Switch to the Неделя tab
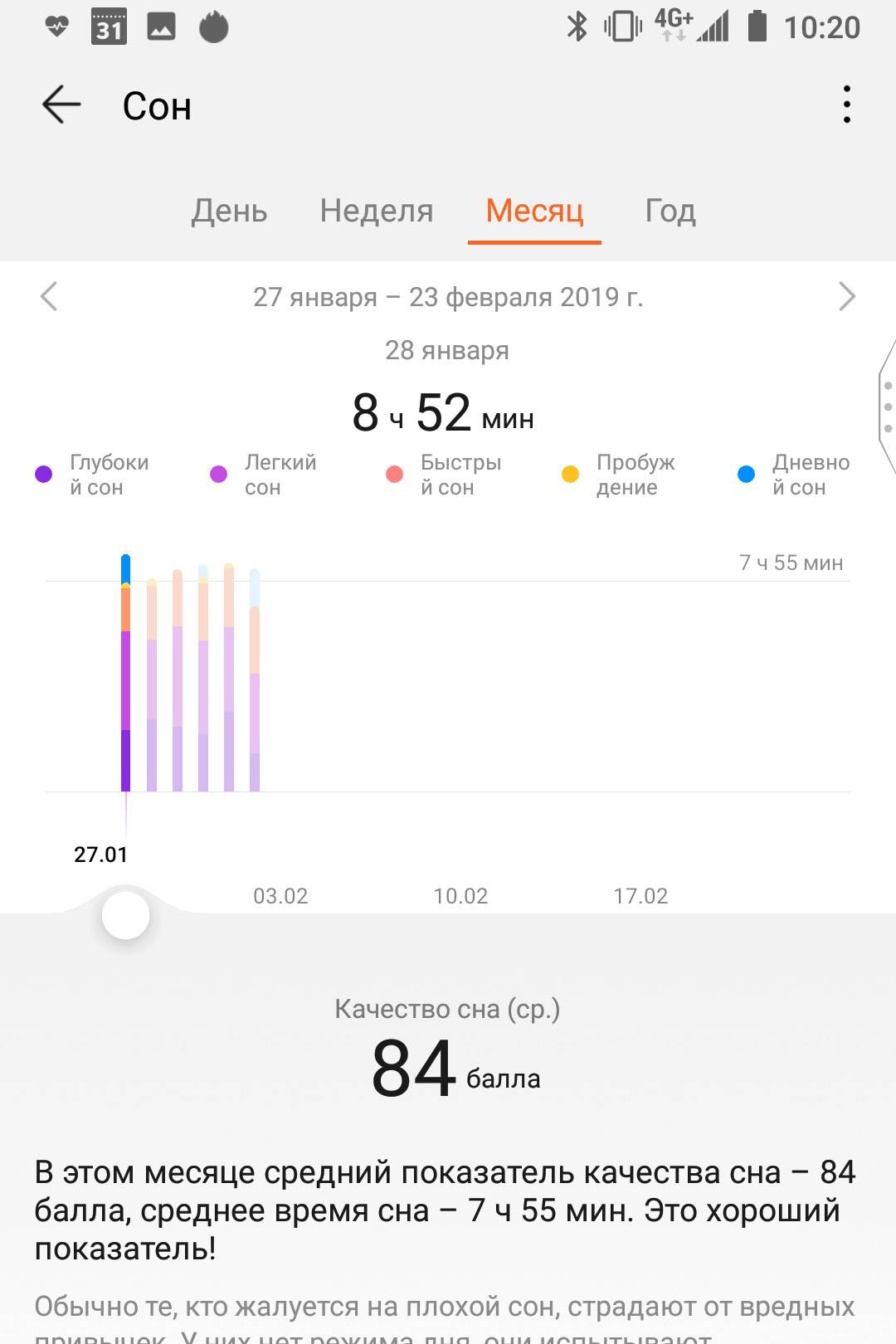This screenshot has width=896, height=1344. pos(377,211)
